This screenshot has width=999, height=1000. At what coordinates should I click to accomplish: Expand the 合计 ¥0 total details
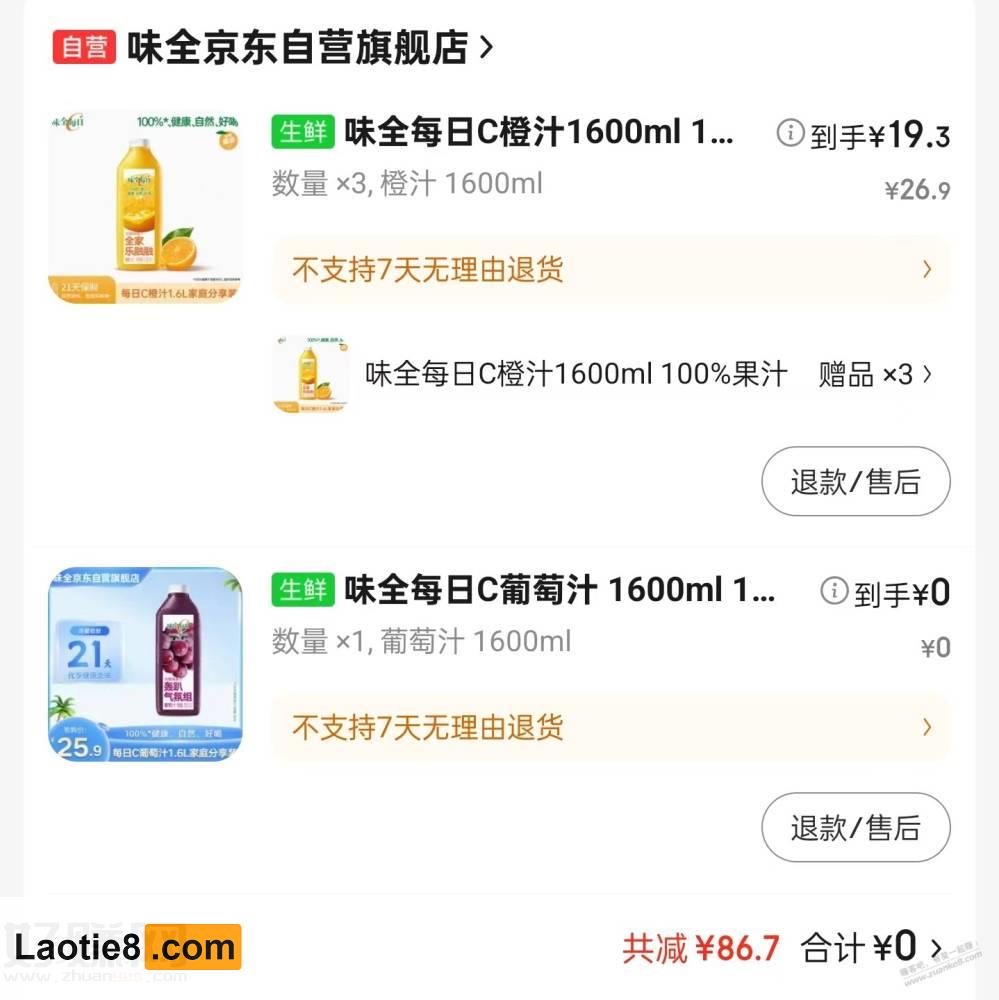pos(935,948)
